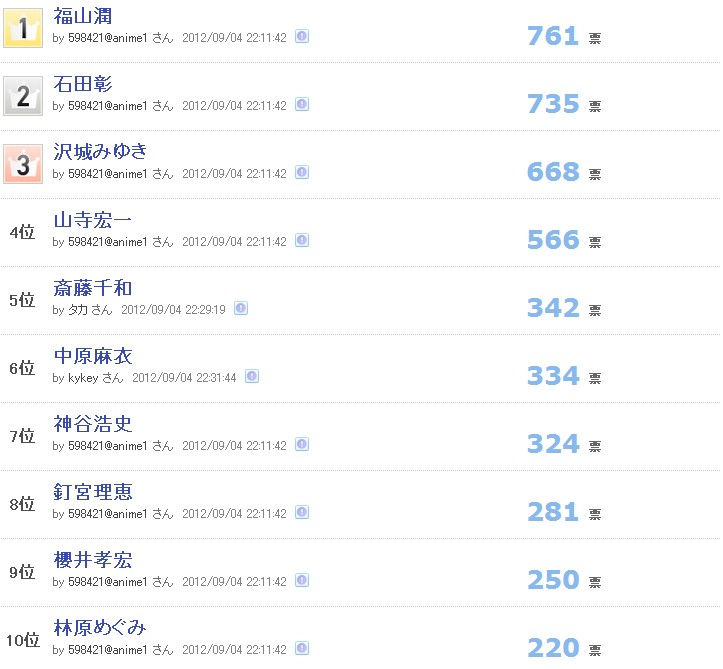Open the 斎藤千和 ranking entry
The width and height of the screenshot is (723, 669).
point(92,288)
